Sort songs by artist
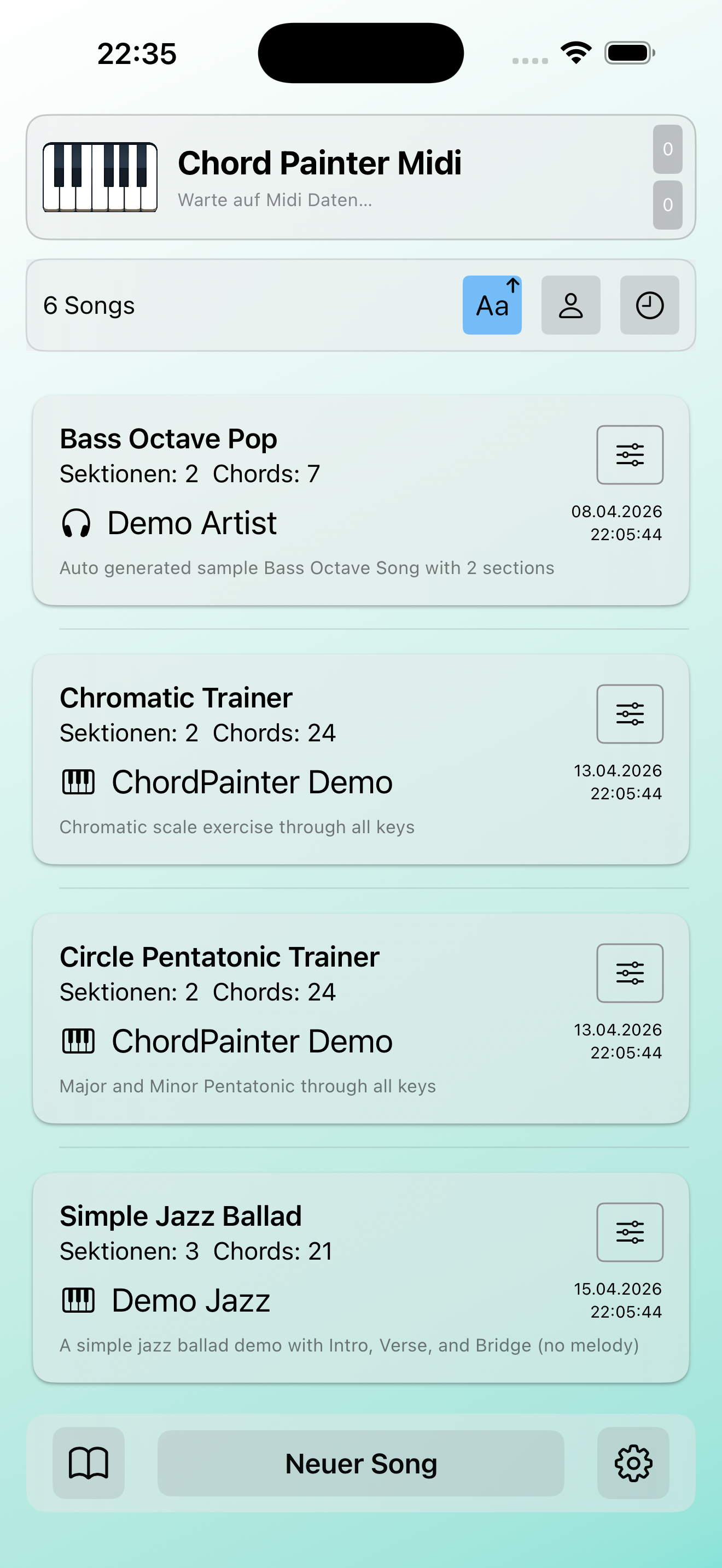This screenshot has height=1568, width=722. (x=570, y=305)
